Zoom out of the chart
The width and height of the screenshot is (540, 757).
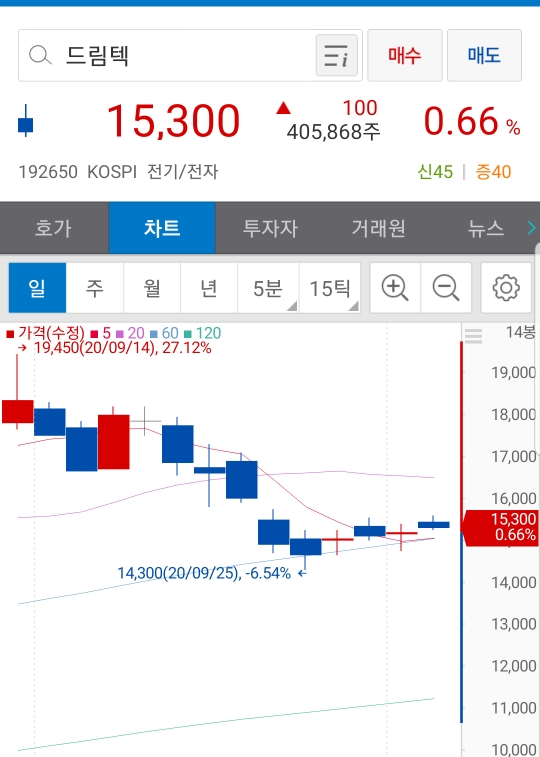tap(446, 288)
